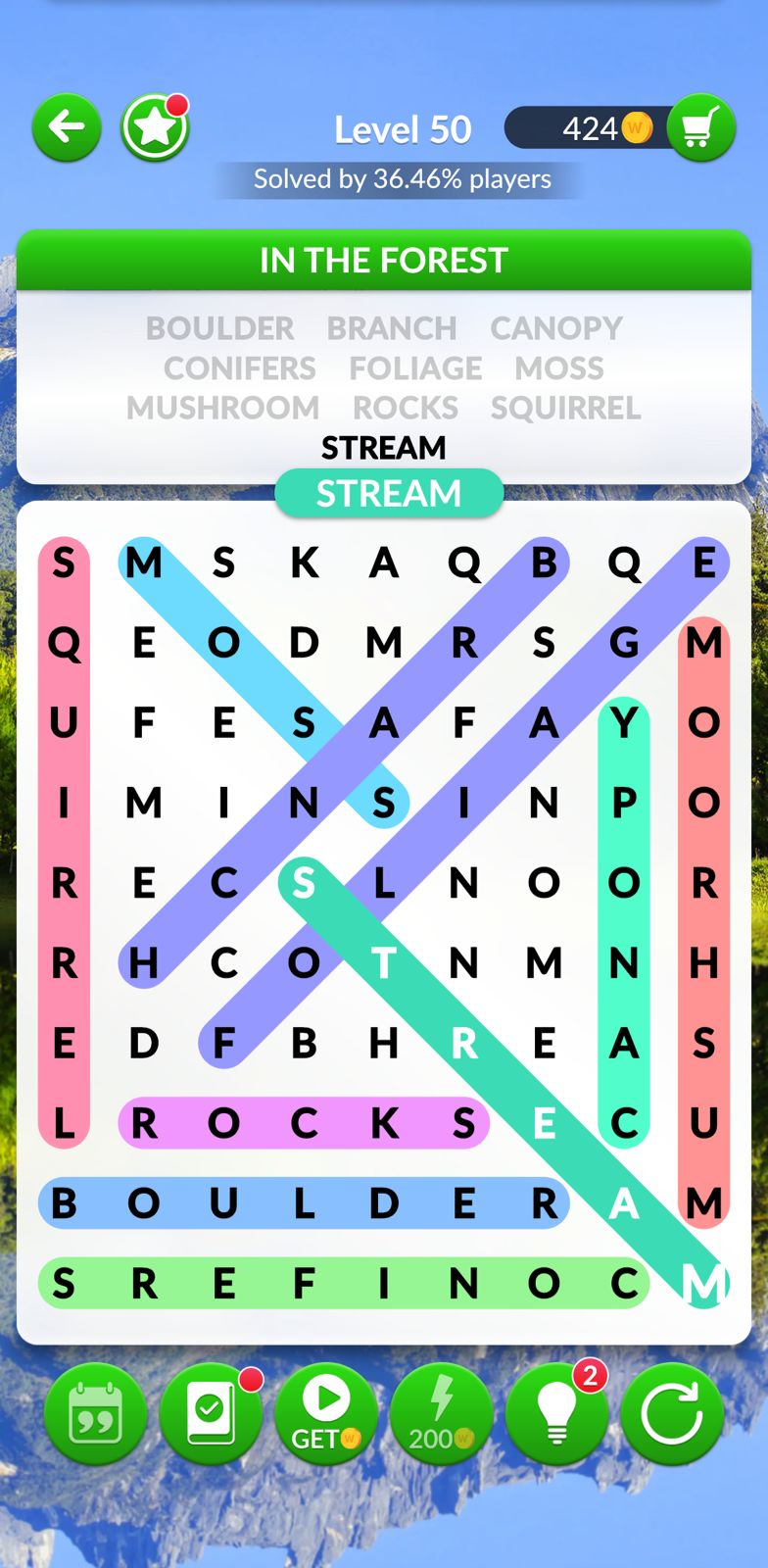Use the 200-coin lightning power-up

pos(442,1414)
